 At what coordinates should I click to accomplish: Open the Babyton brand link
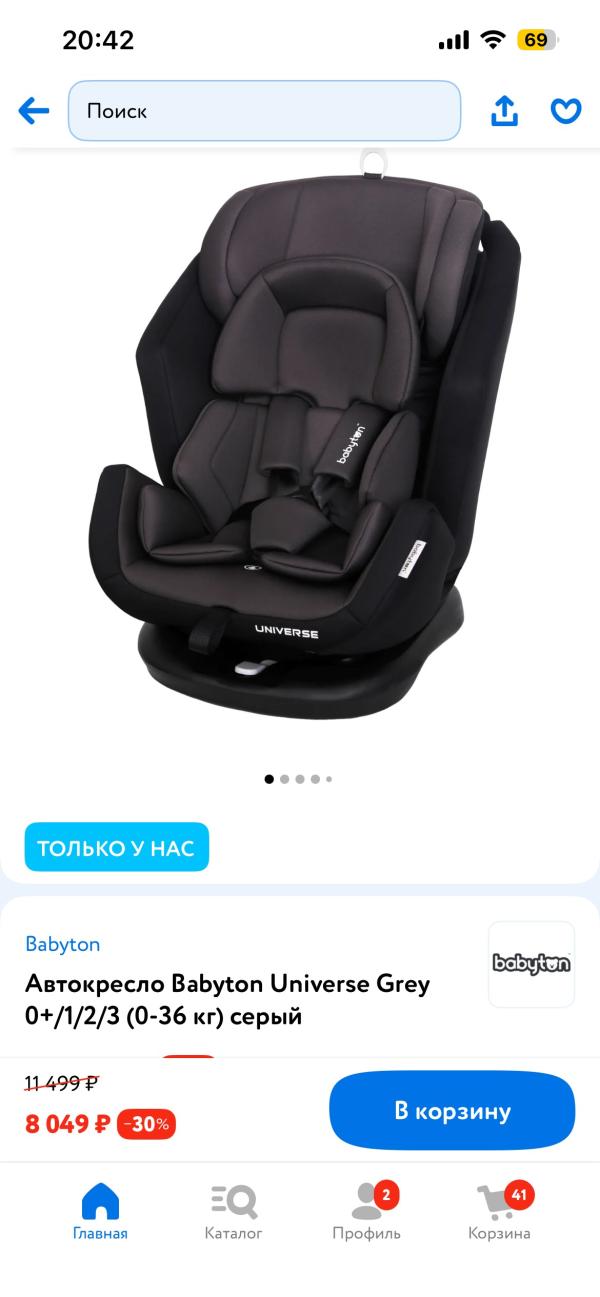(x=62, y=944)
